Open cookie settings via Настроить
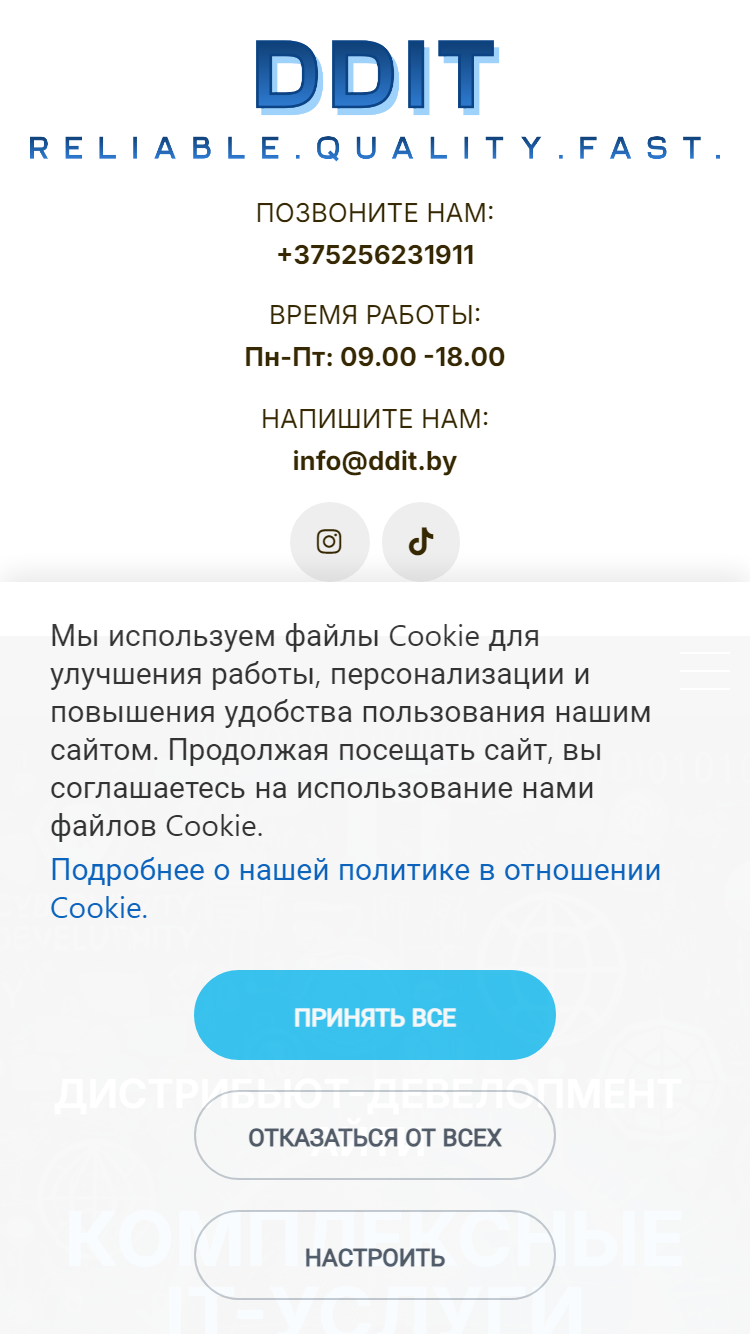 coord(375,1256)
